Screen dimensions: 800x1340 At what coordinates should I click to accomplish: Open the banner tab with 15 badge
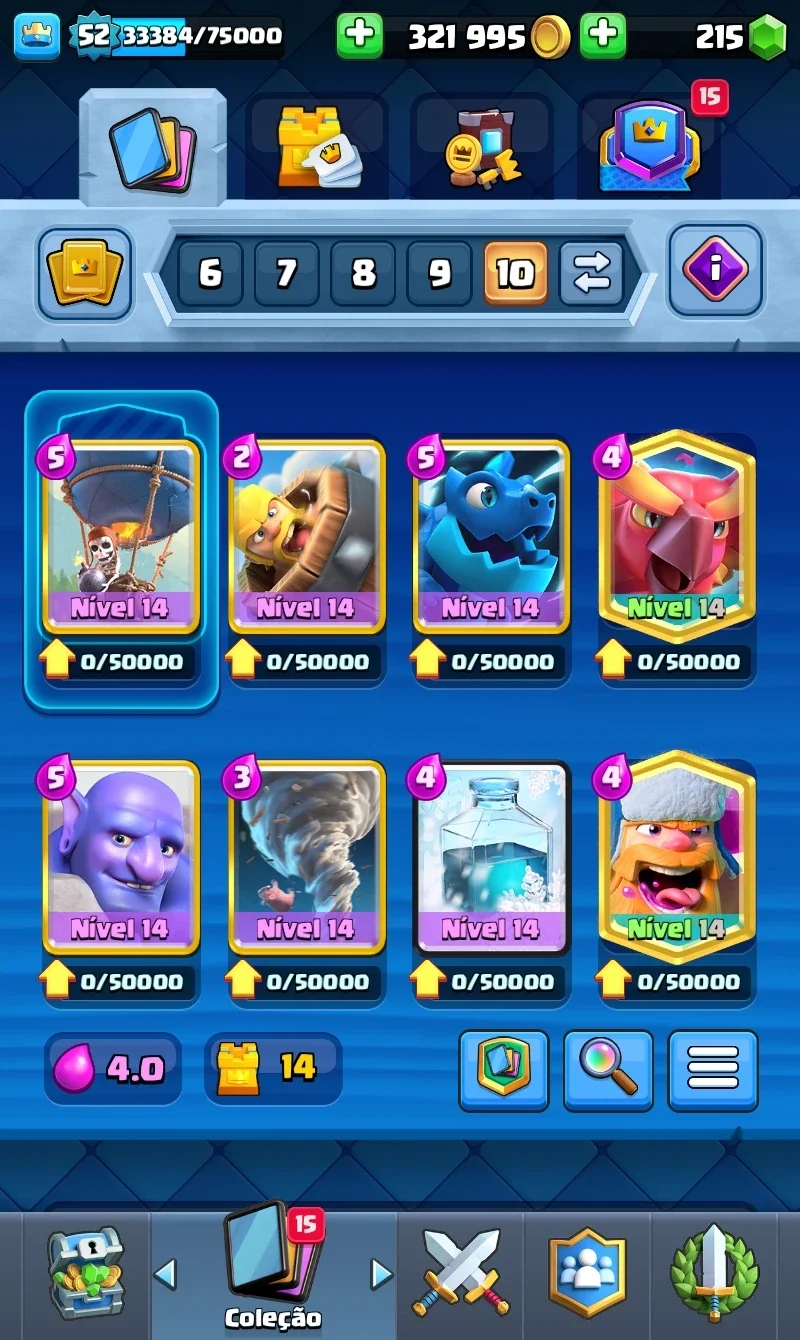(648, 147)
